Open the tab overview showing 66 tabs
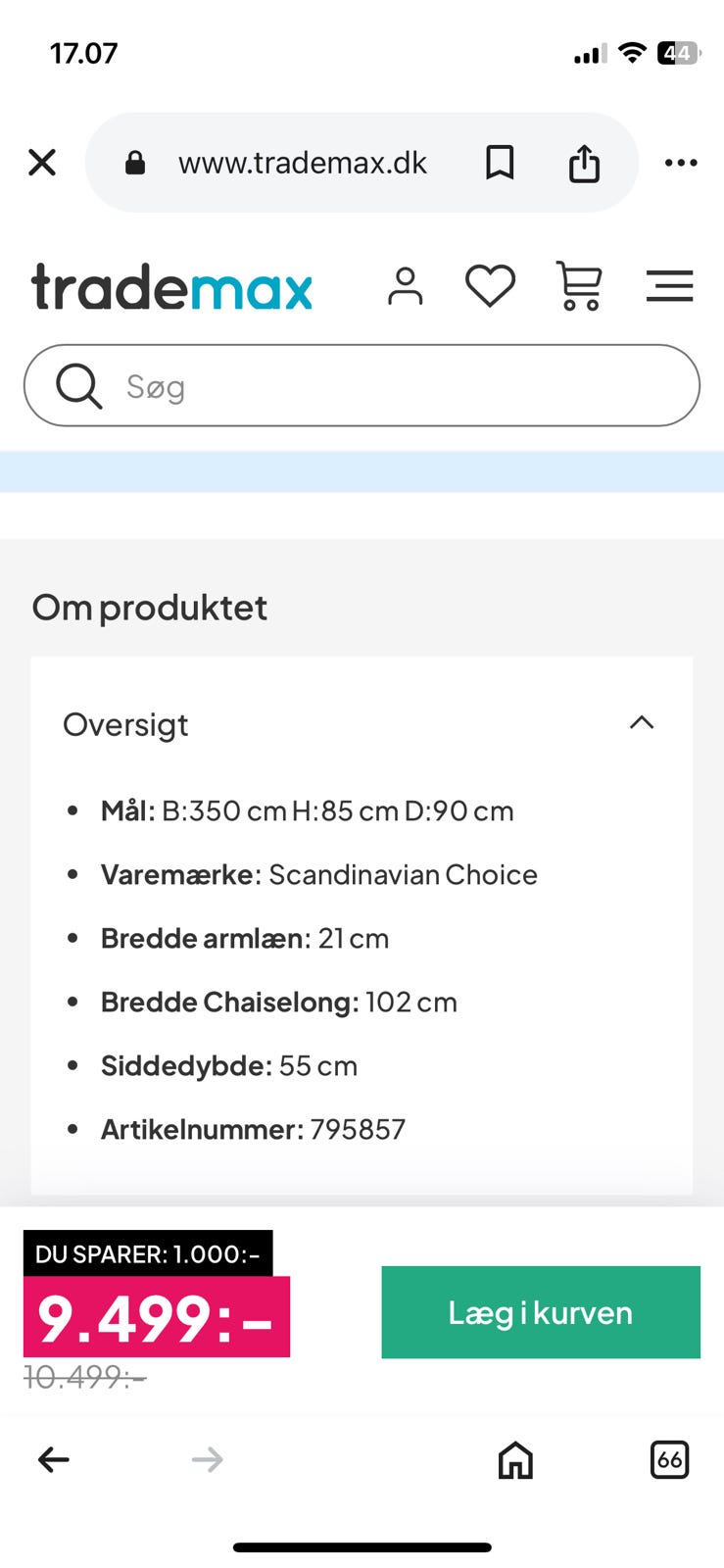 (x=669, y=1459)
